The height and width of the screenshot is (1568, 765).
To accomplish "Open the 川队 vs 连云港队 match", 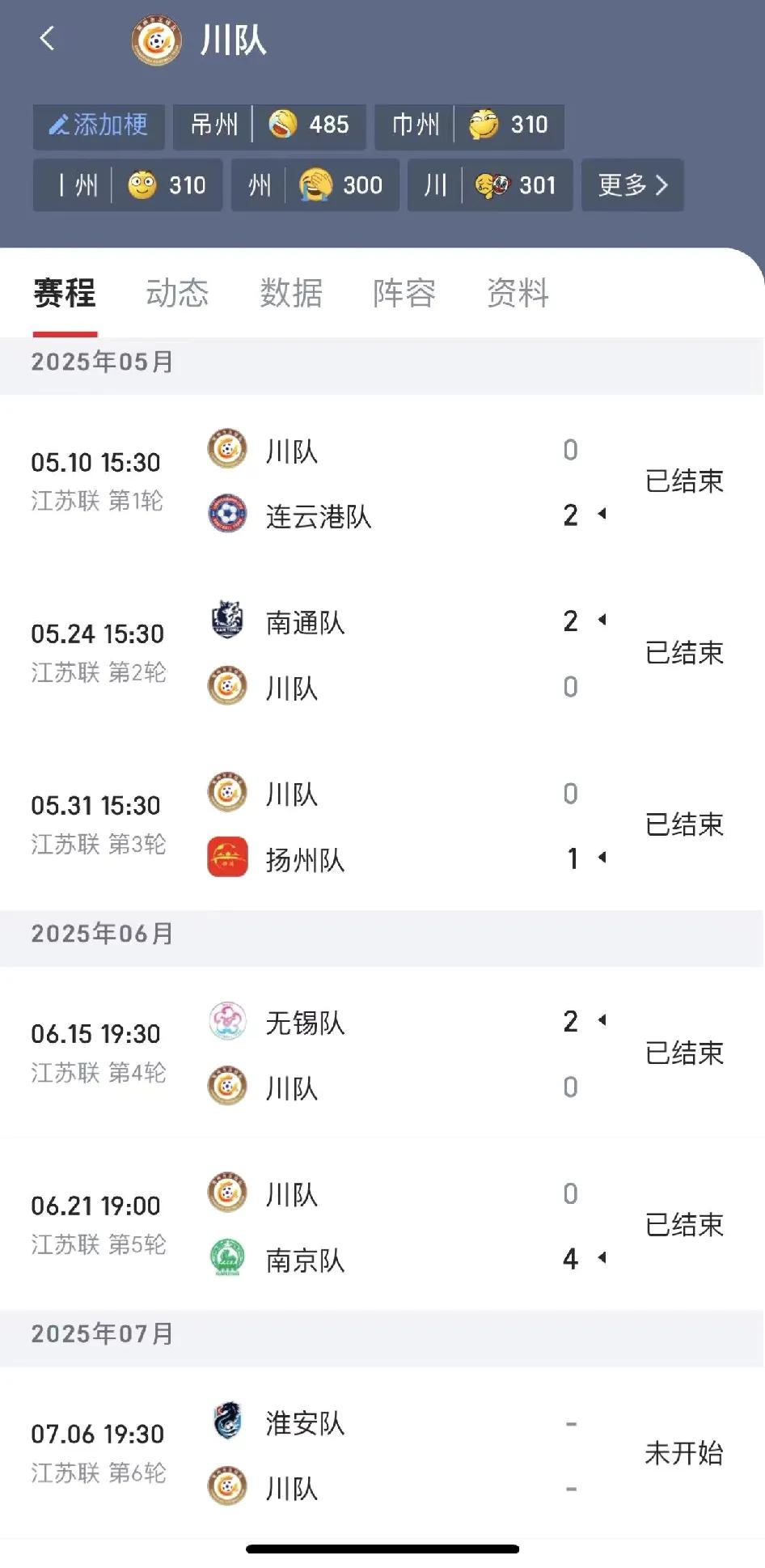I will tap(382, 482).
